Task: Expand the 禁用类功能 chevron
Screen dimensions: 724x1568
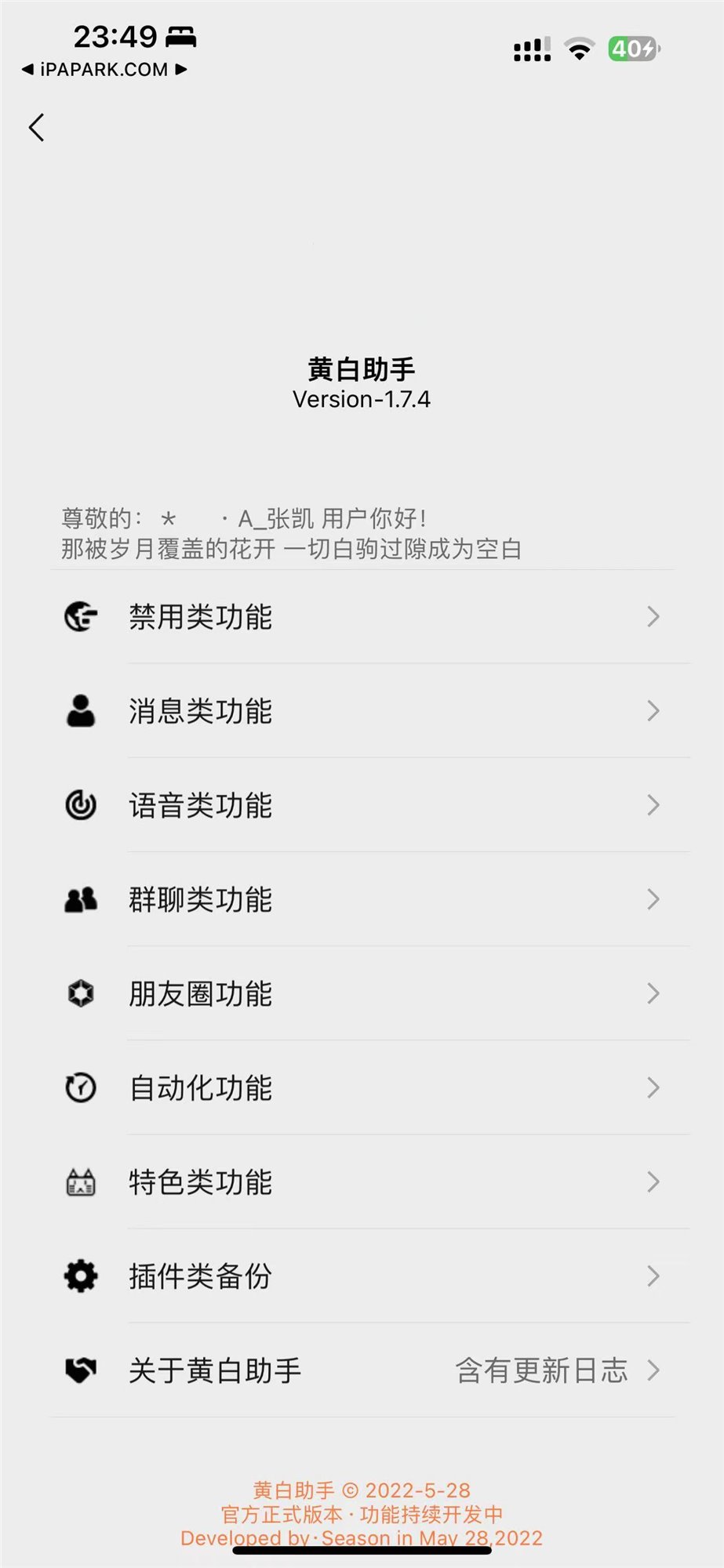Action: (x=653, y=617)
